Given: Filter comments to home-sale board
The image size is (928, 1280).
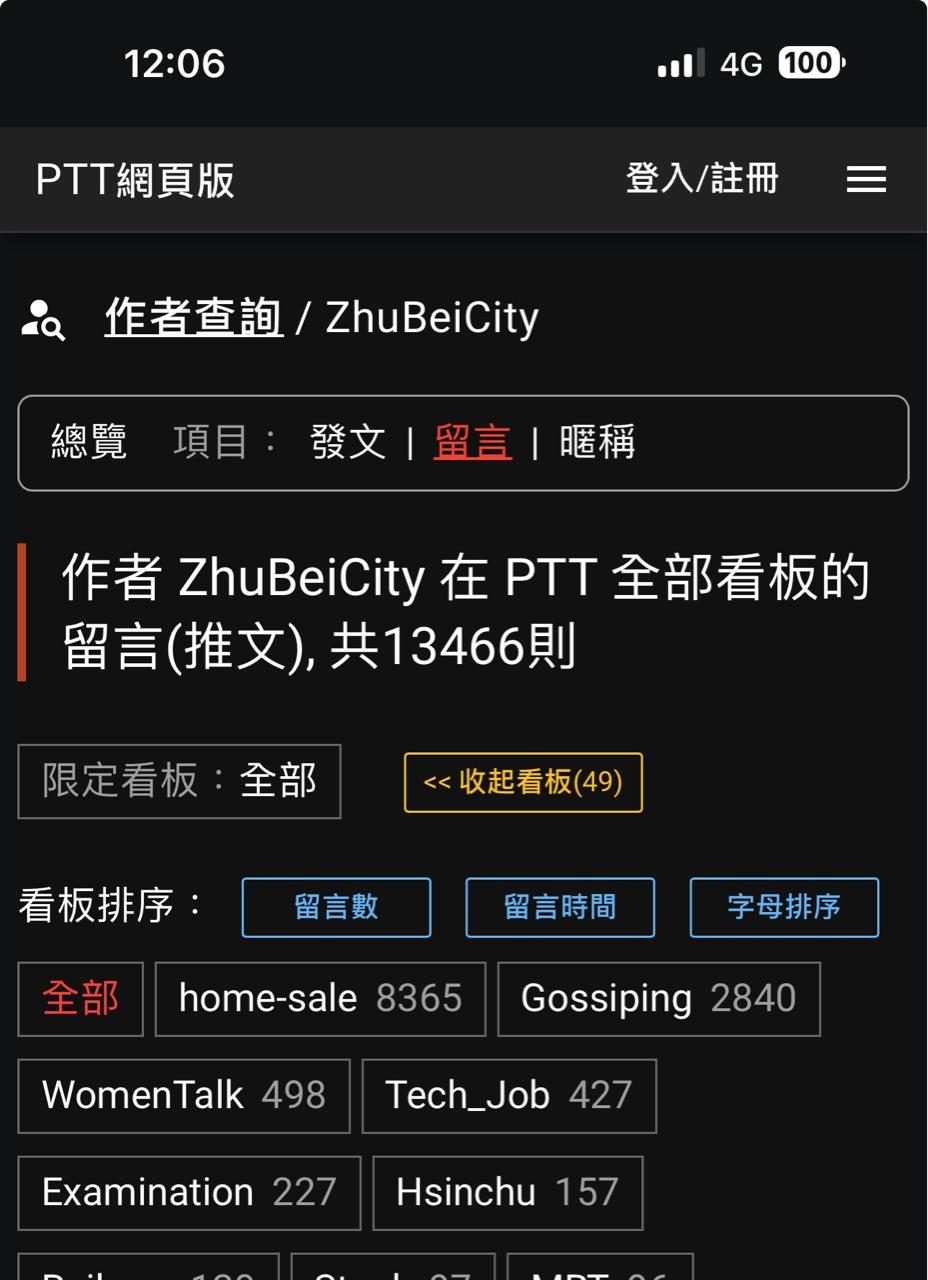Looking at the screenshot, I should (x=320, y=999).
